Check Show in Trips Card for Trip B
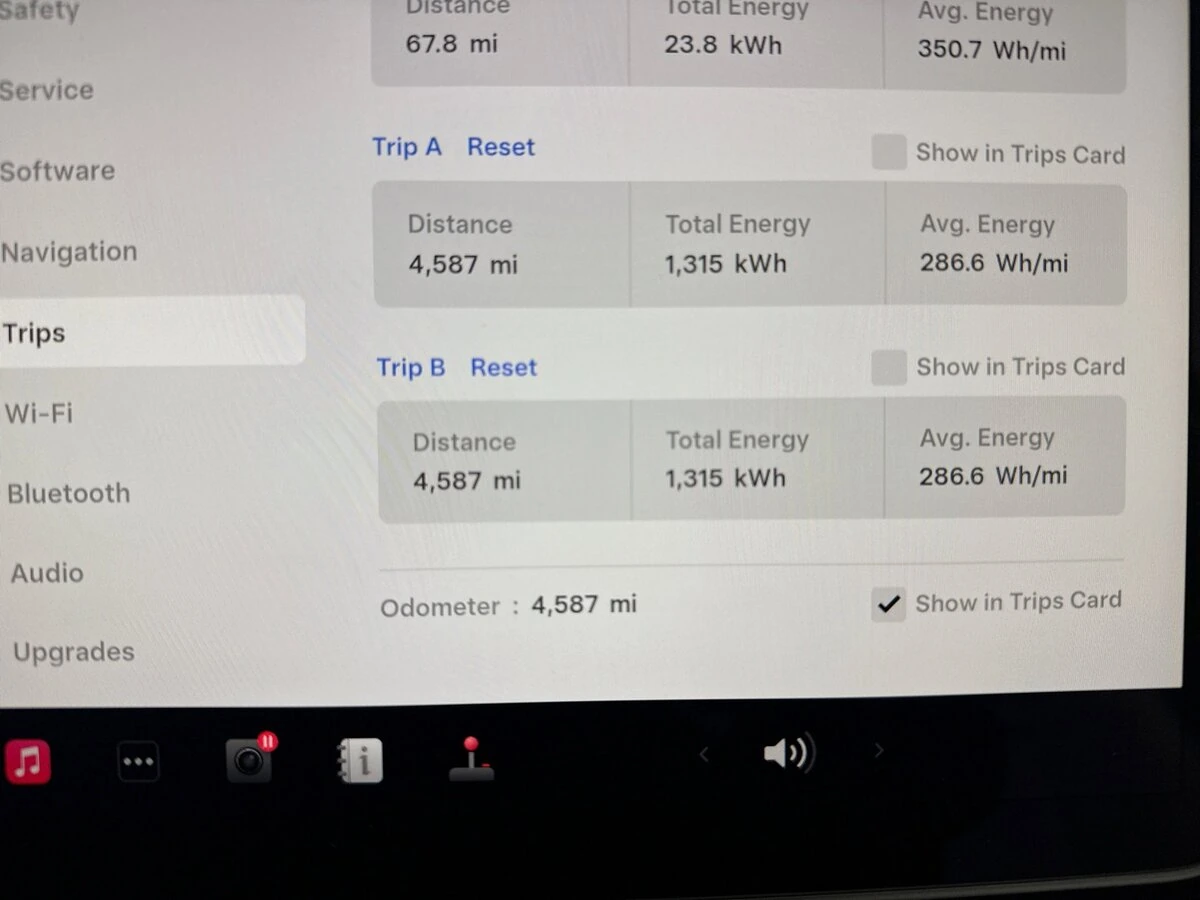 tap(888, 367)
